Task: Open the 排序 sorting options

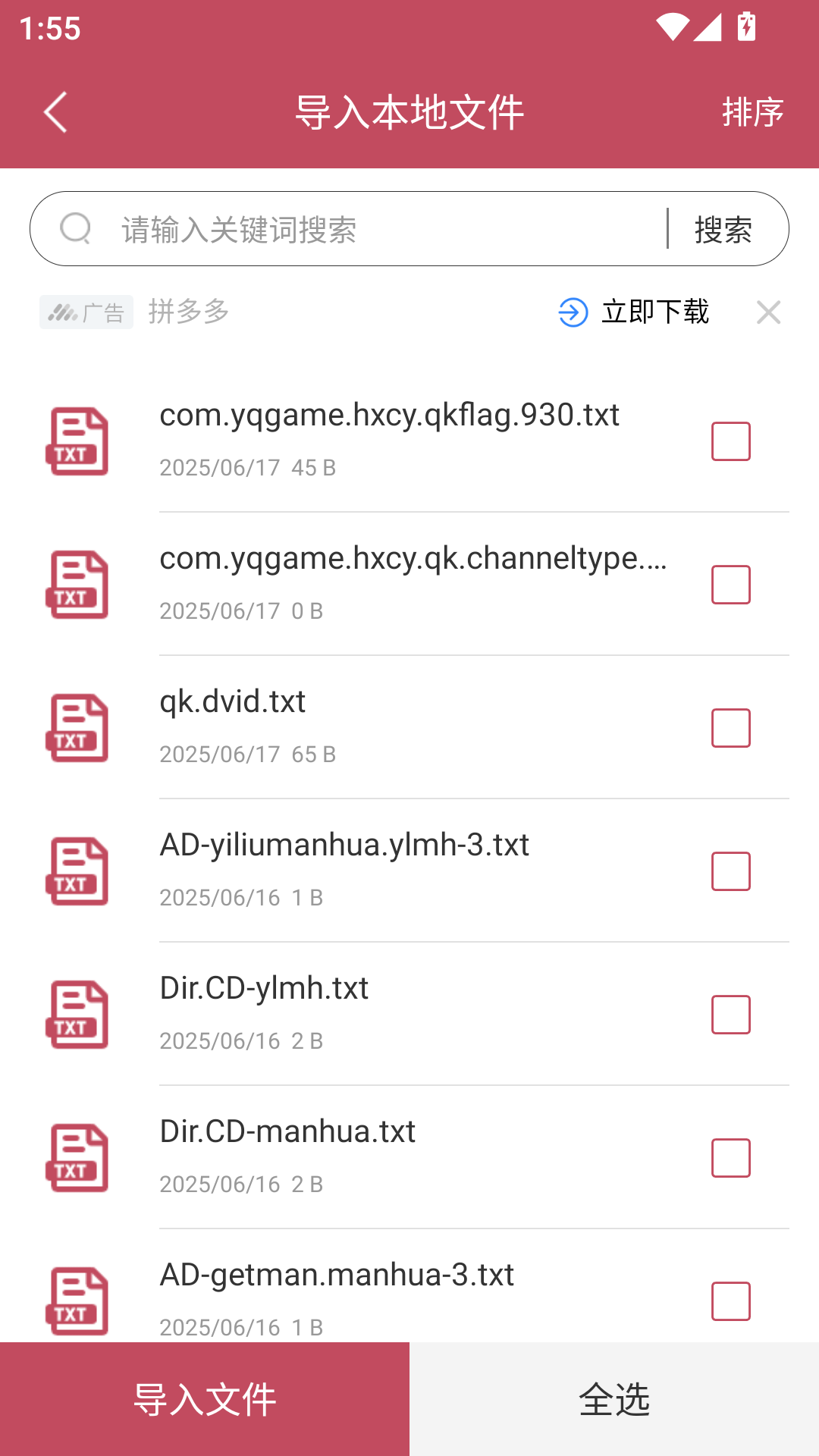Action: (x=753, y=114)
